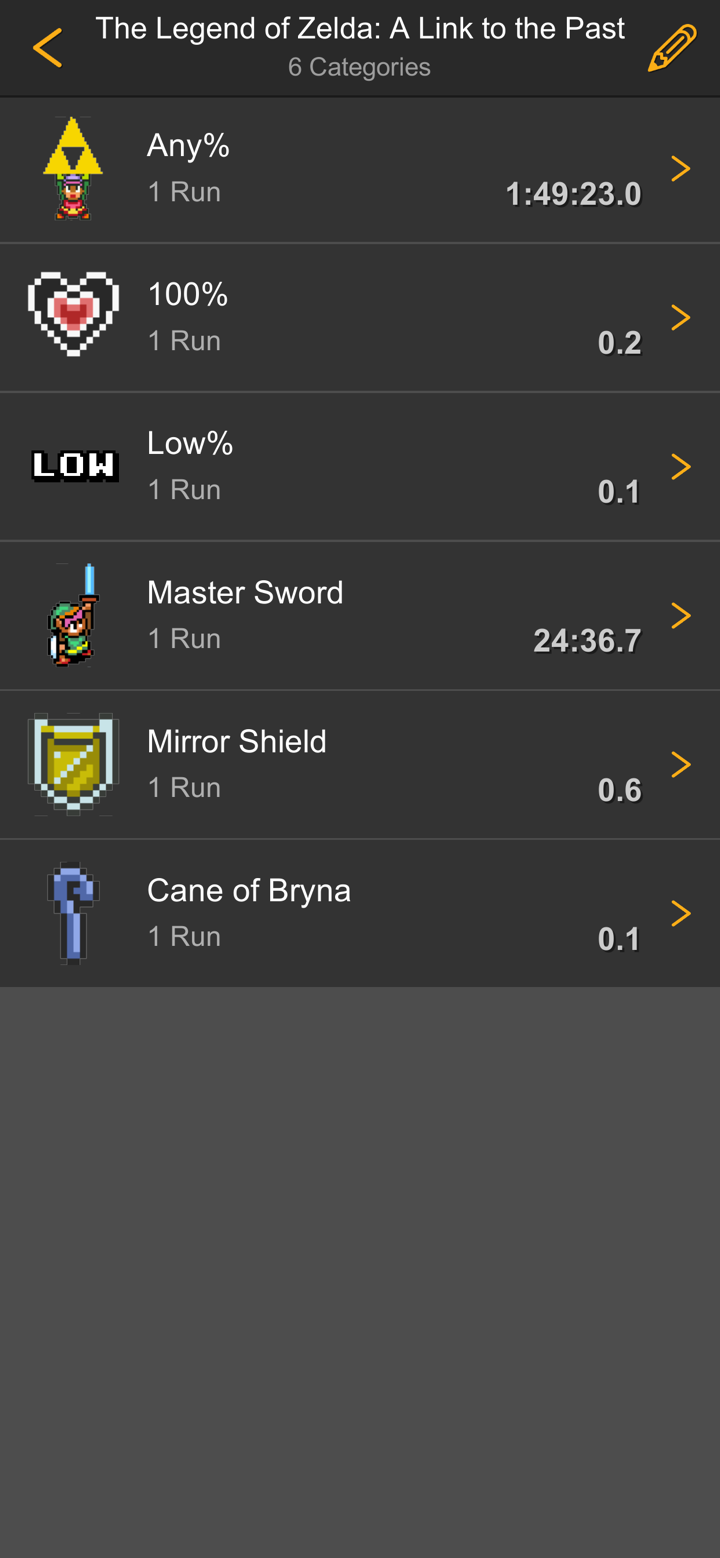Click the Mirror Shield category name
This screenshot has width=720, height=1558.
(x=237, y=742)
